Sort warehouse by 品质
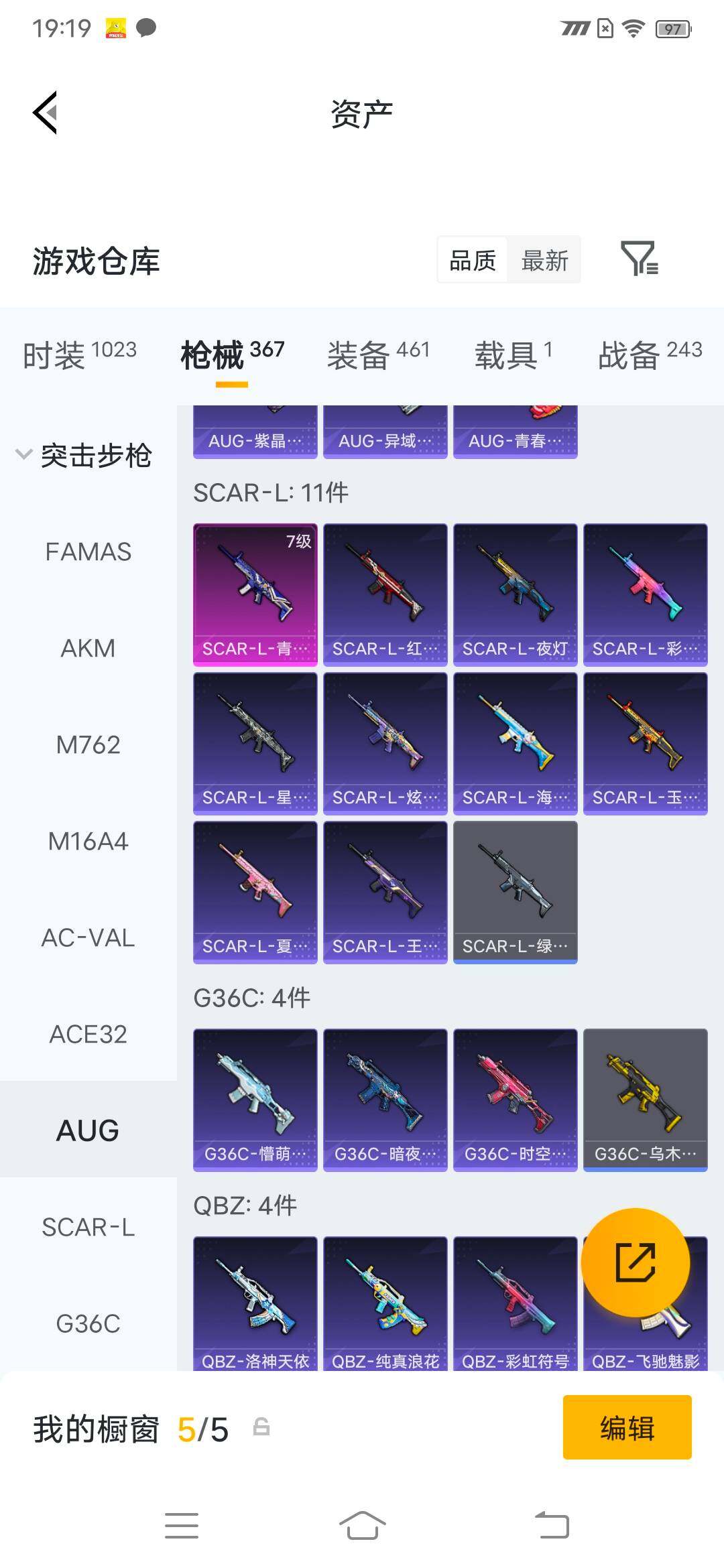Image resolution: width=724 pixels, height=1568 pixels. coord(473,260)
